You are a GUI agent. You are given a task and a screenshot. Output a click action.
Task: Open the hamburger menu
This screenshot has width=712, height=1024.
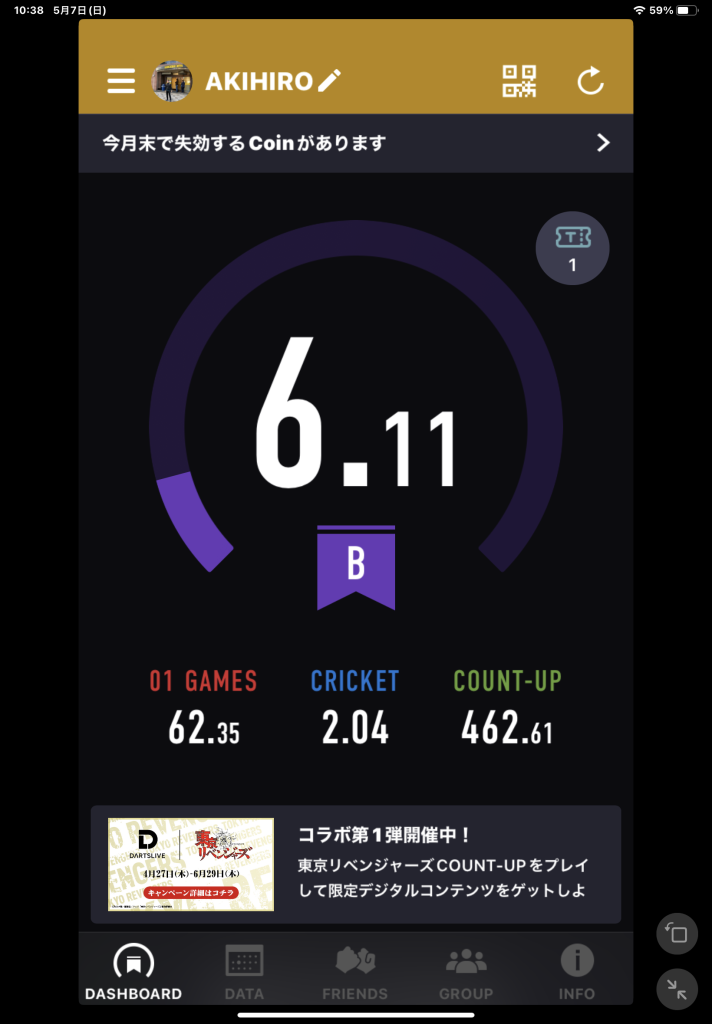(121, 81)
